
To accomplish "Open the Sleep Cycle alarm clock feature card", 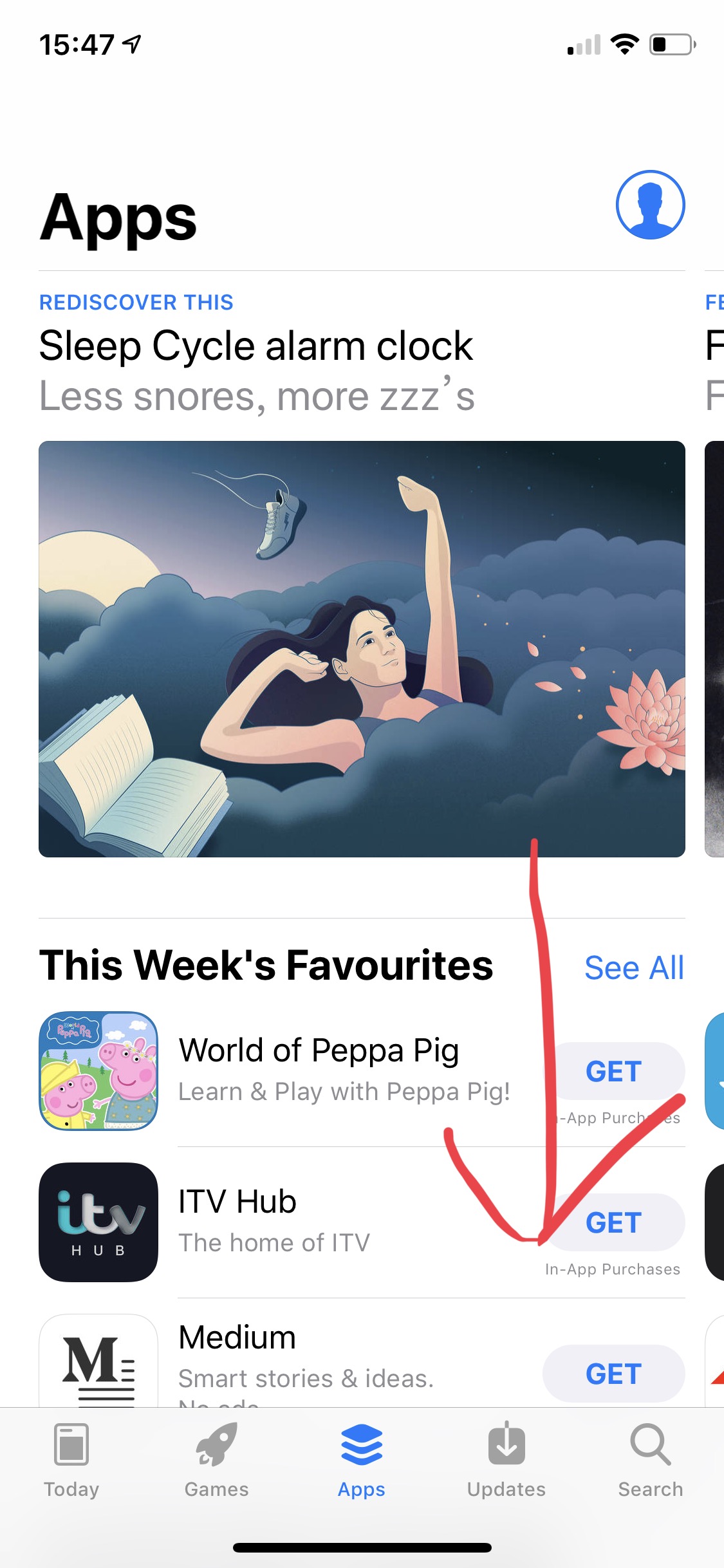I will pos(362,648).
